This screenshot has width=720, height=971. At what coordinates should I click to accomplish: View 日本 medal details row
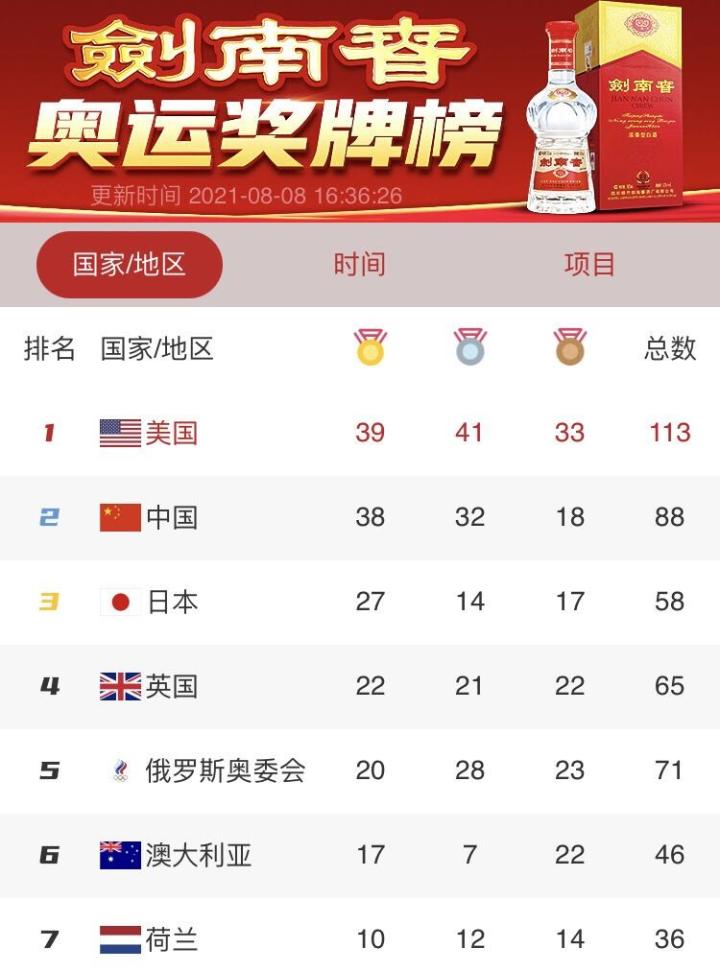point(360,602)
